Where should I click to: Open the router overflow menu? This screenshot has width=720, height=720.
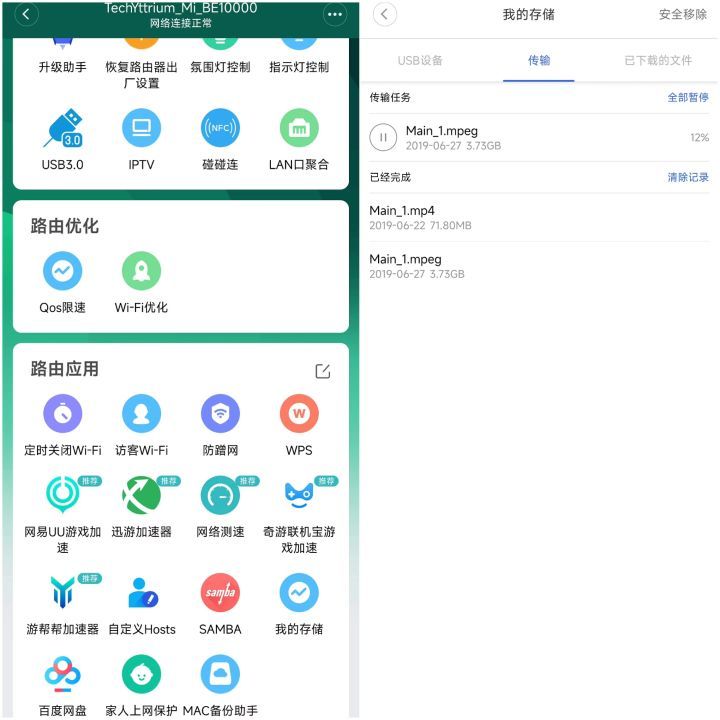pos(334,14)
